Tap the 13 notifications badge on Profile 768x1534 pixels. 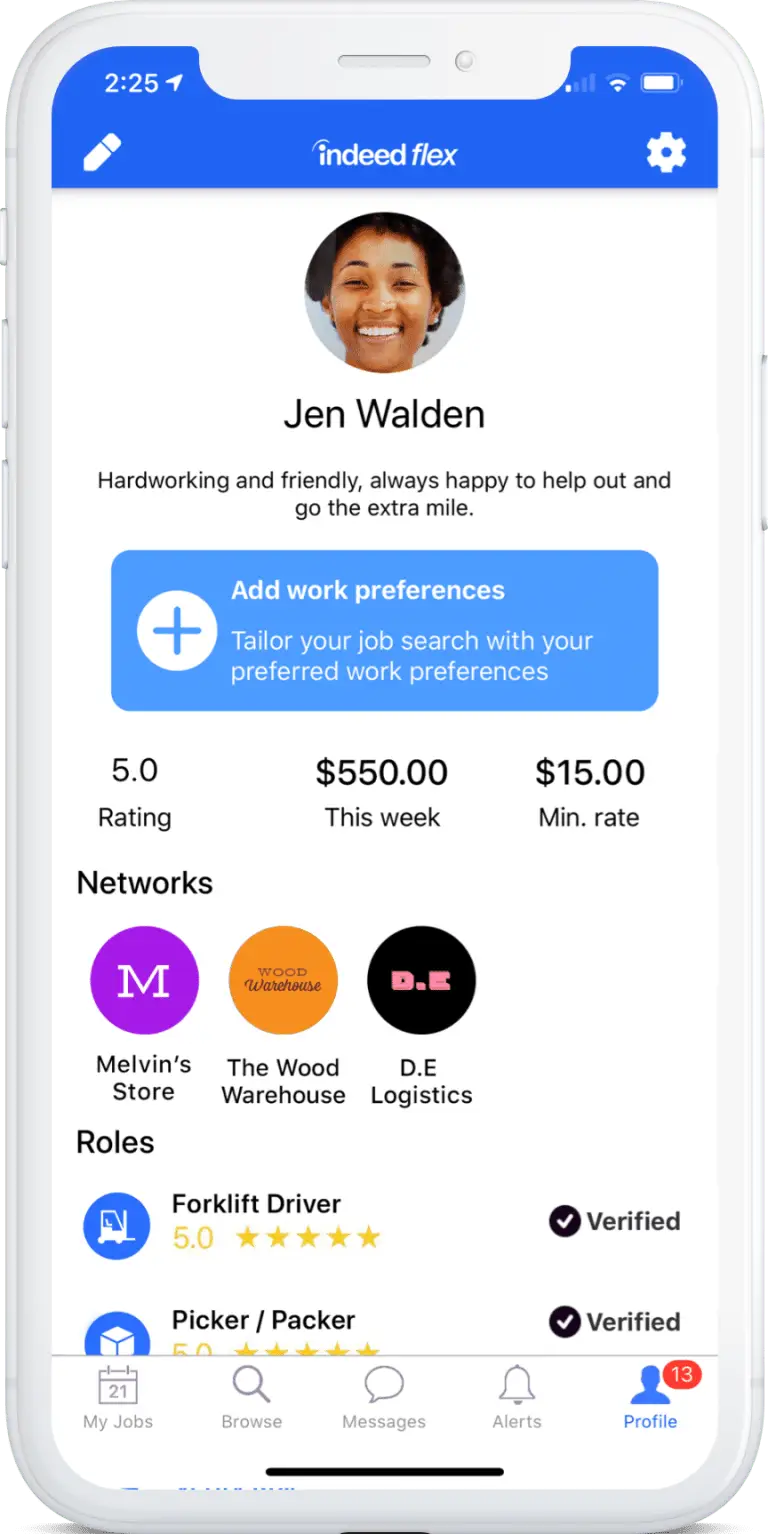tap(680, 1375)
